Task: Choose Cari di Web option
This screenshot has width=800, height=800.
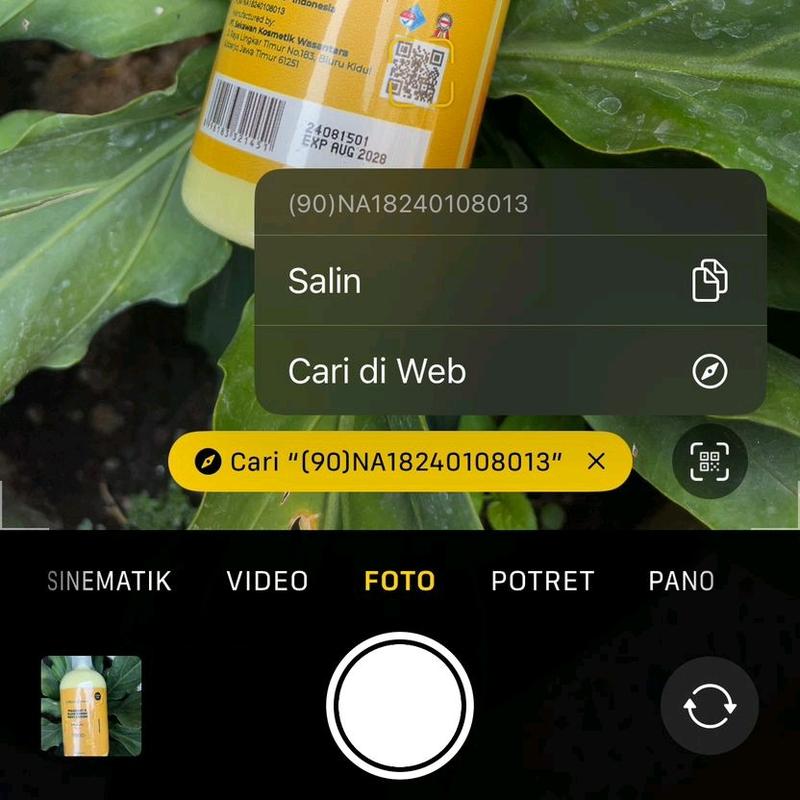Action: [x=510, y=372]
